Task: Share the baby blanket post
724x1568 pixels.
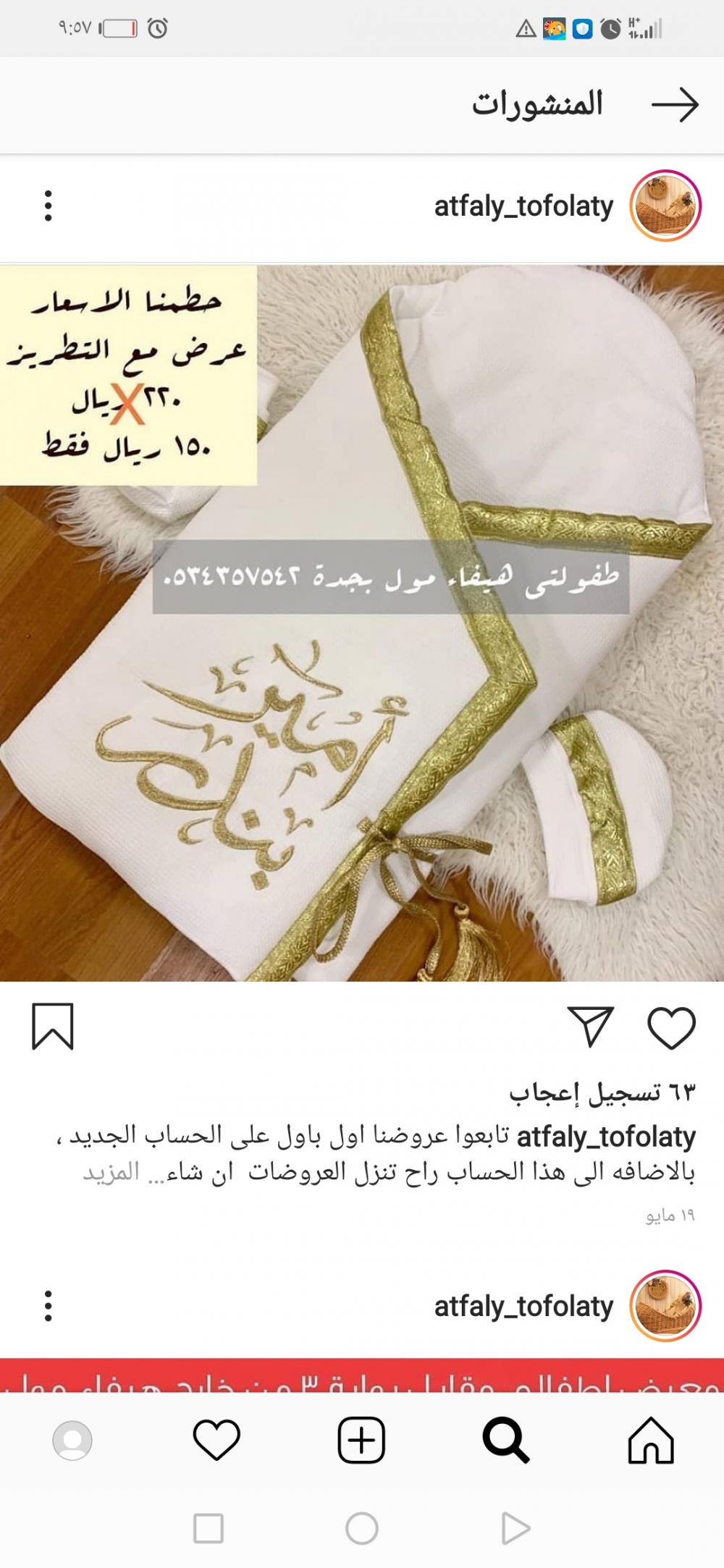Action: [592, 1027]
